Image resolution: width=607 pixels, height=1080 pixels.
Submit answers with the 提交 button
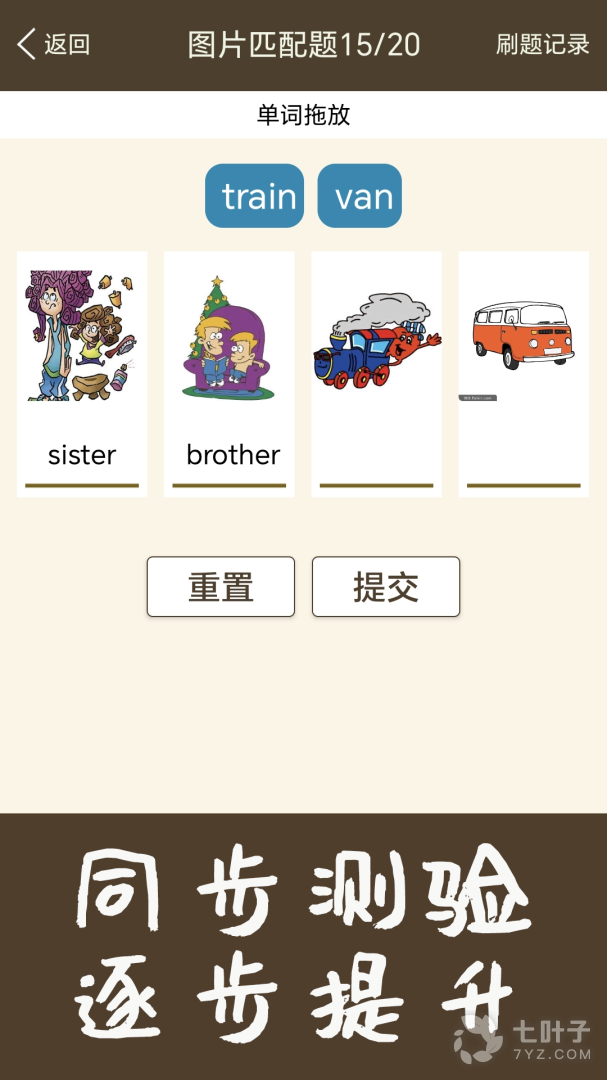(x=386, y=587)
